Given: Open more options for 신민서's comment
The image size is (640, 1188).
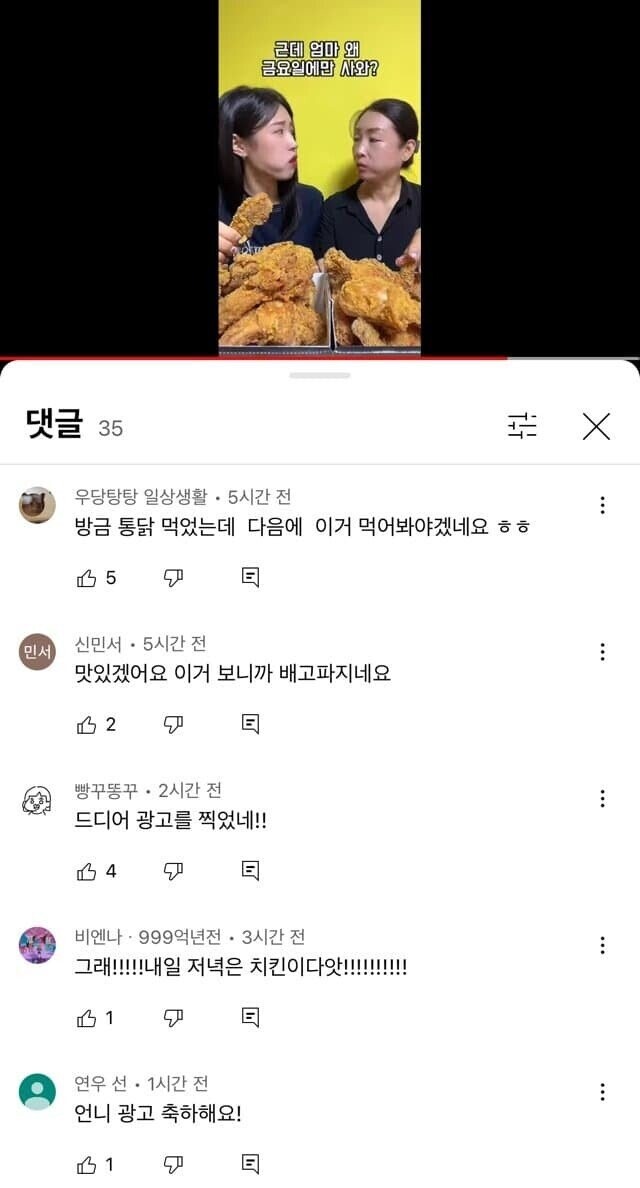Looking at the screenshot, I should (x=602, y=652).
